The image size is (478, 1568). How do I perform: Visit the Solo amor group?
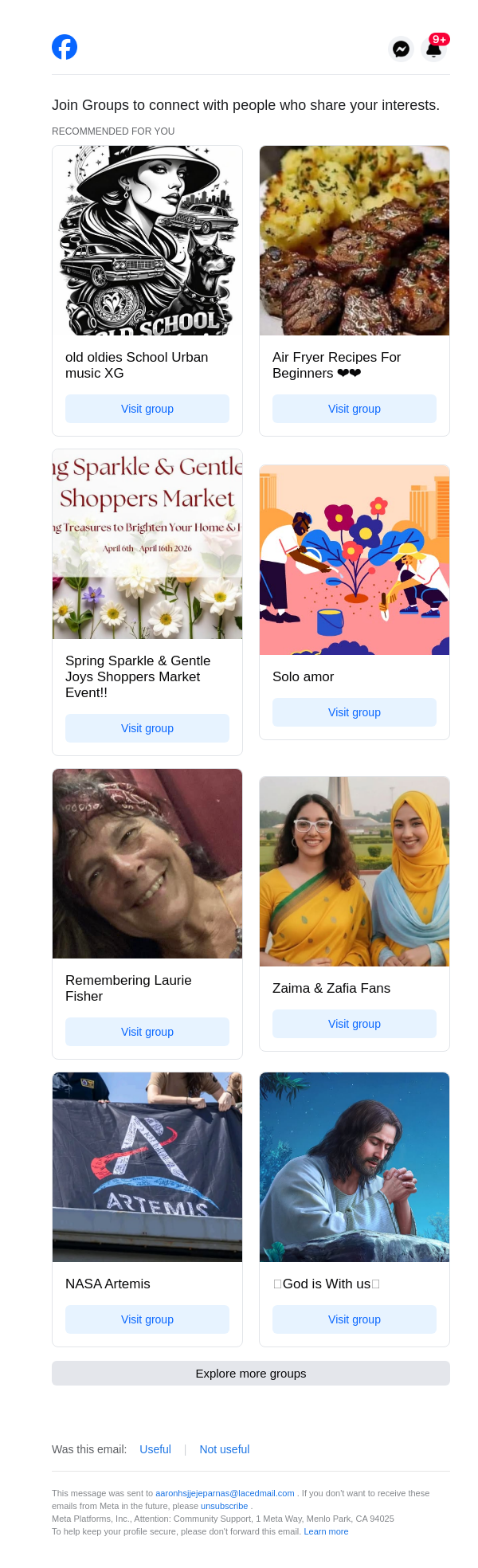pyautogui.click(x=355, y=712)
